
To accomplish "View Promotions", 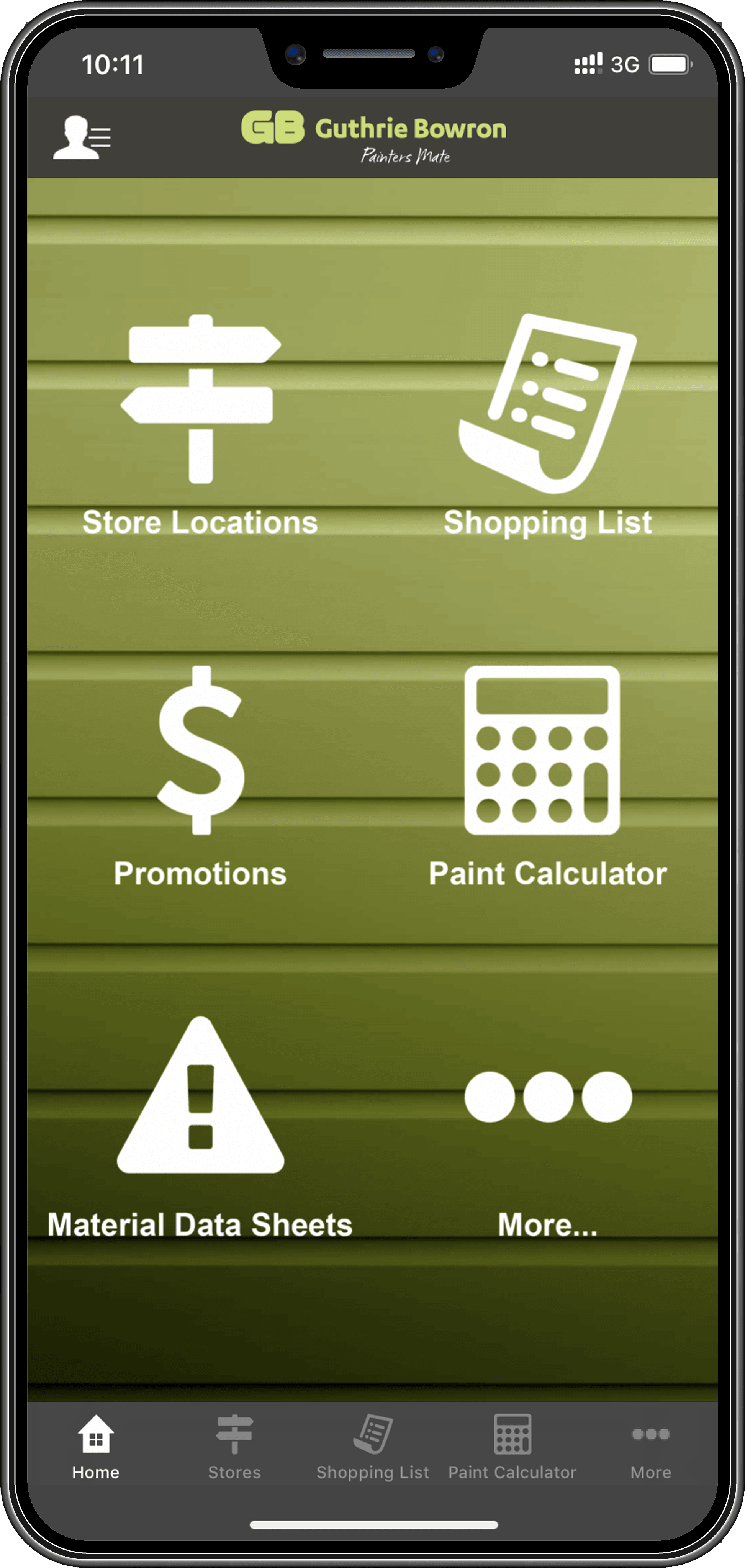I will pyautogui.click(x=200, y=776).
